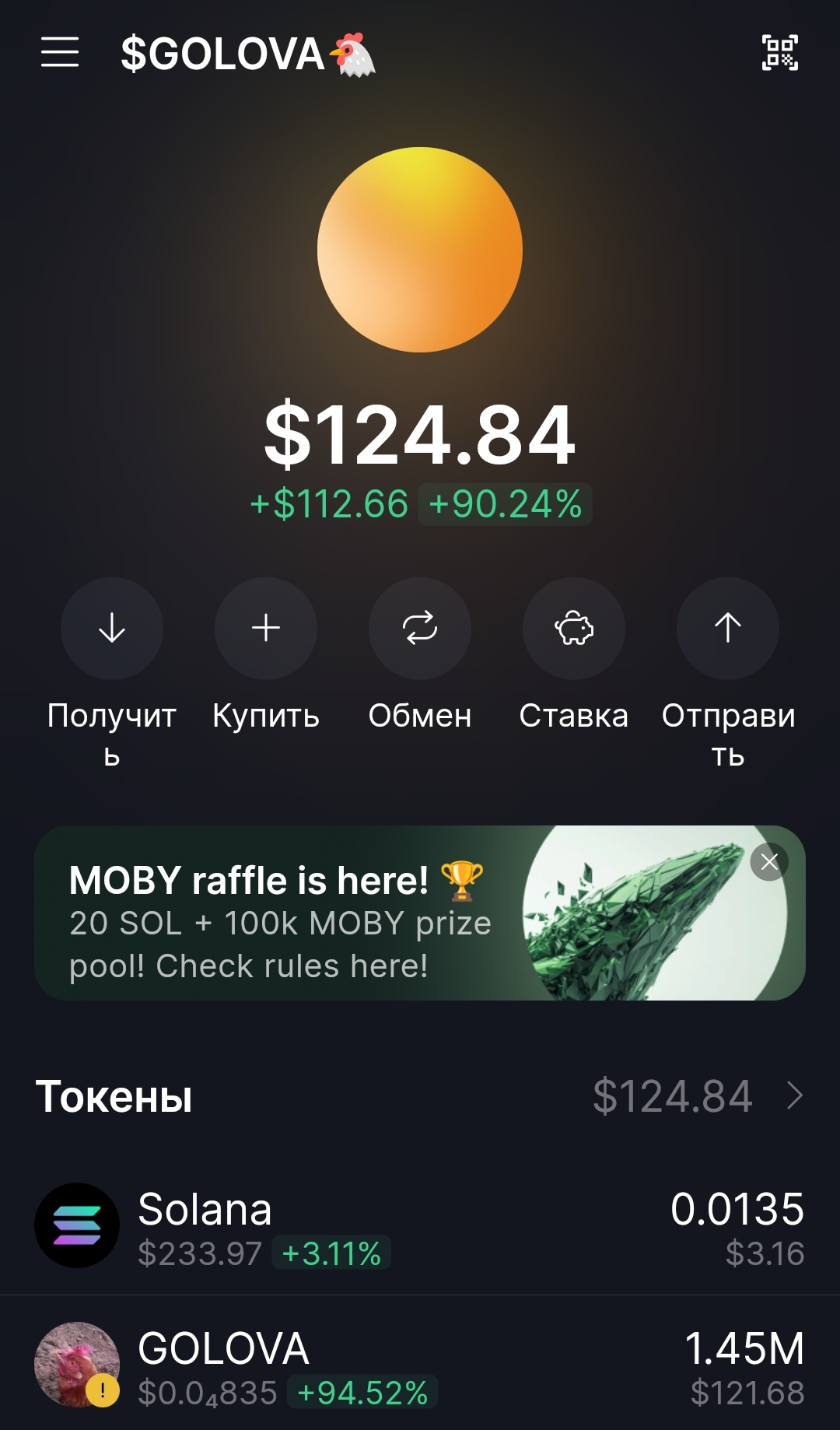The width and height of the screenshot is (840, 1430).
Task: Open the Ставка staking action
Action: (x=574, y=629)
